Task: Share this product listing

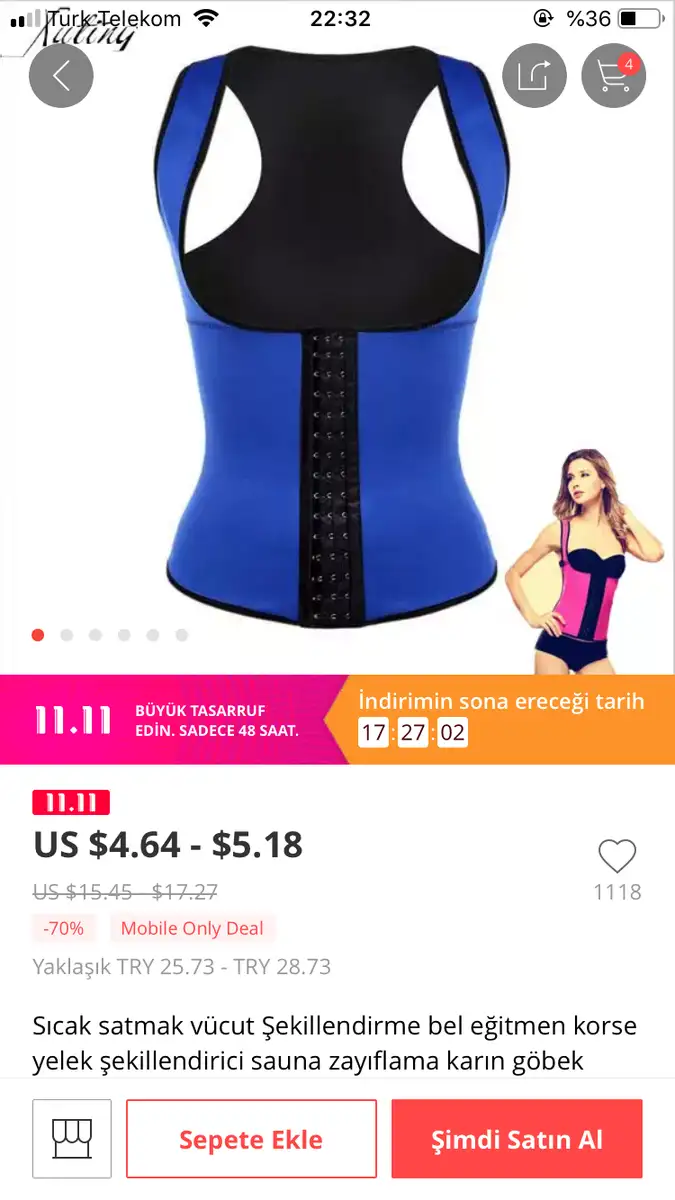Action: (x=534, y=76)
